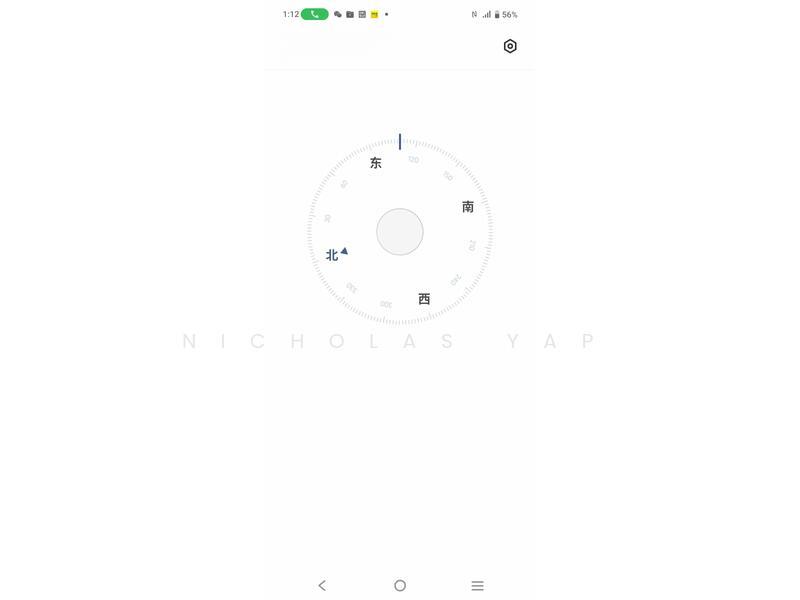This screenshot has height=600, width=800.
Task: Tap the center circle of the compass
Action: click(400, 232)
